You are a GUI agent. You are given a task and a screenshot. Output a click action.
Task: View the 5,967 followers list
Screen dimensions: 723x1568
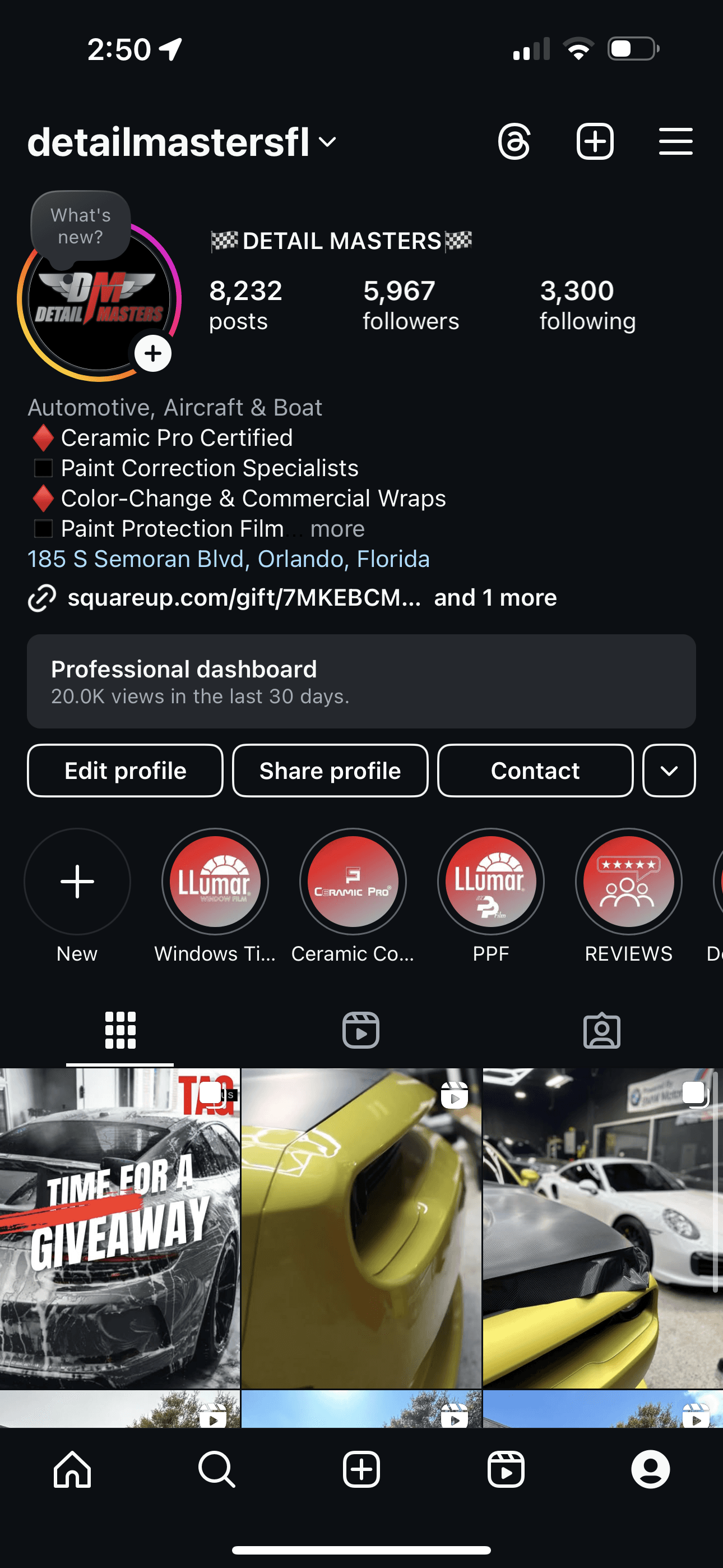(x=411, y=305)
